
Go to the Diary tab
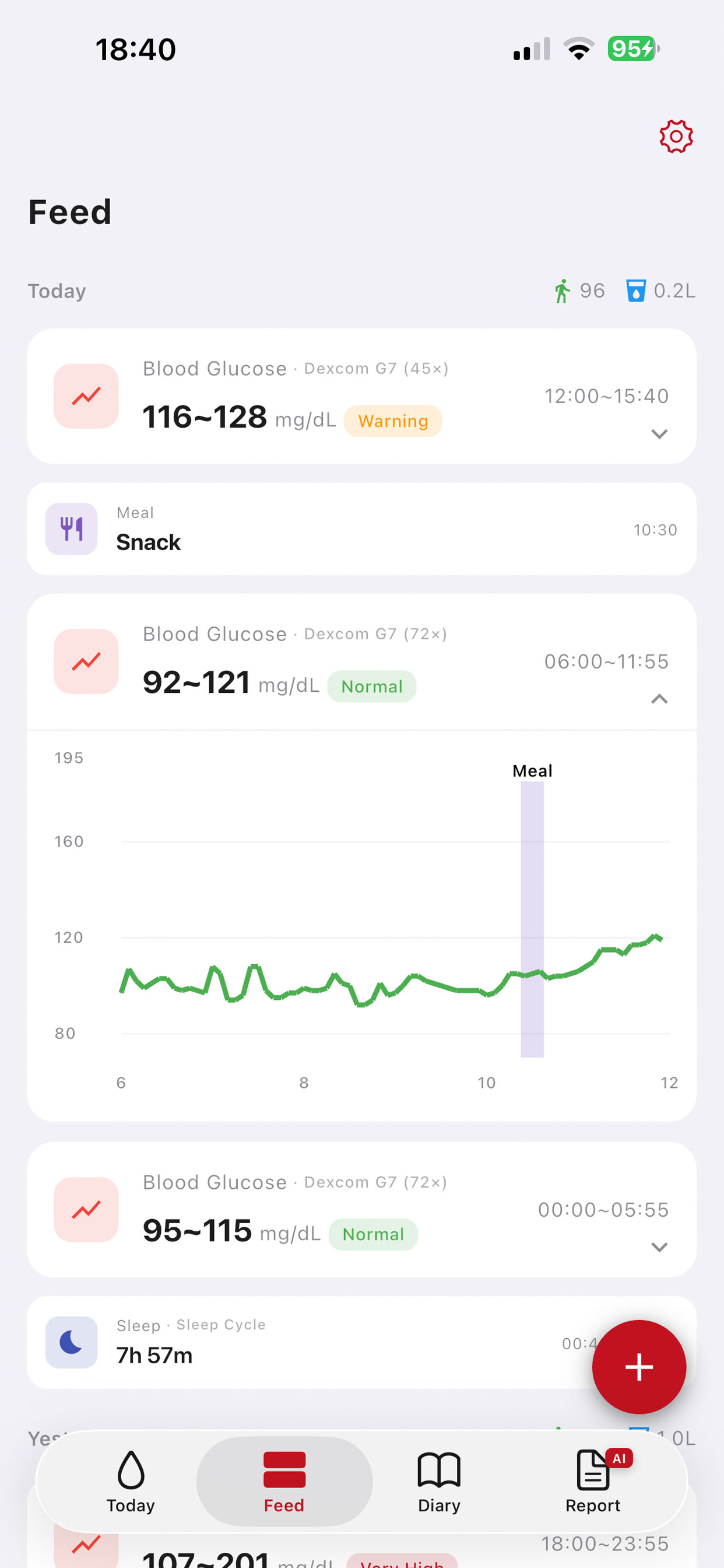(439, 1481)
